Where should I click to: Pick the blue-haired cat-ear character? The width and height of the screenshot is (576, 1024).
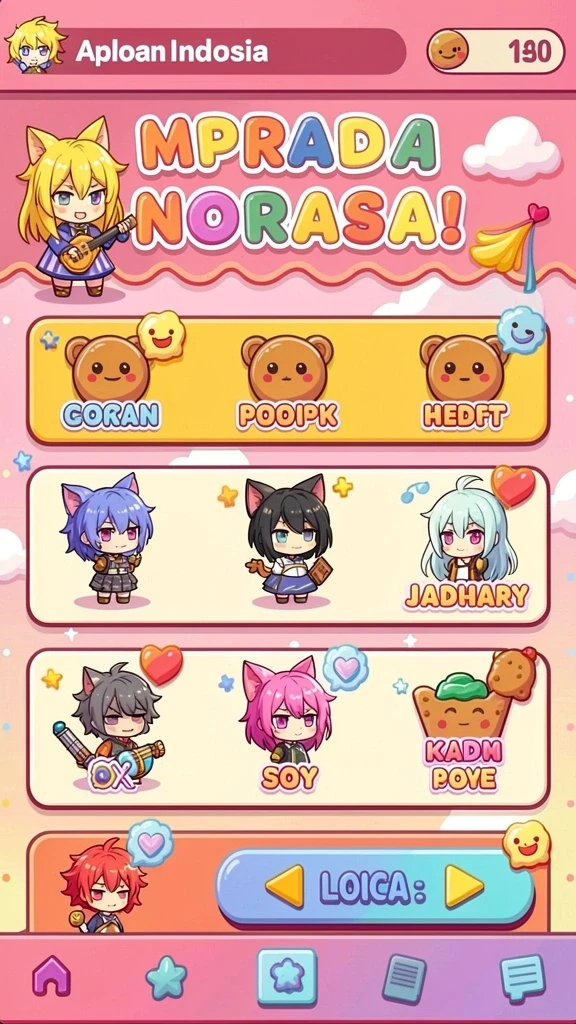108,541
